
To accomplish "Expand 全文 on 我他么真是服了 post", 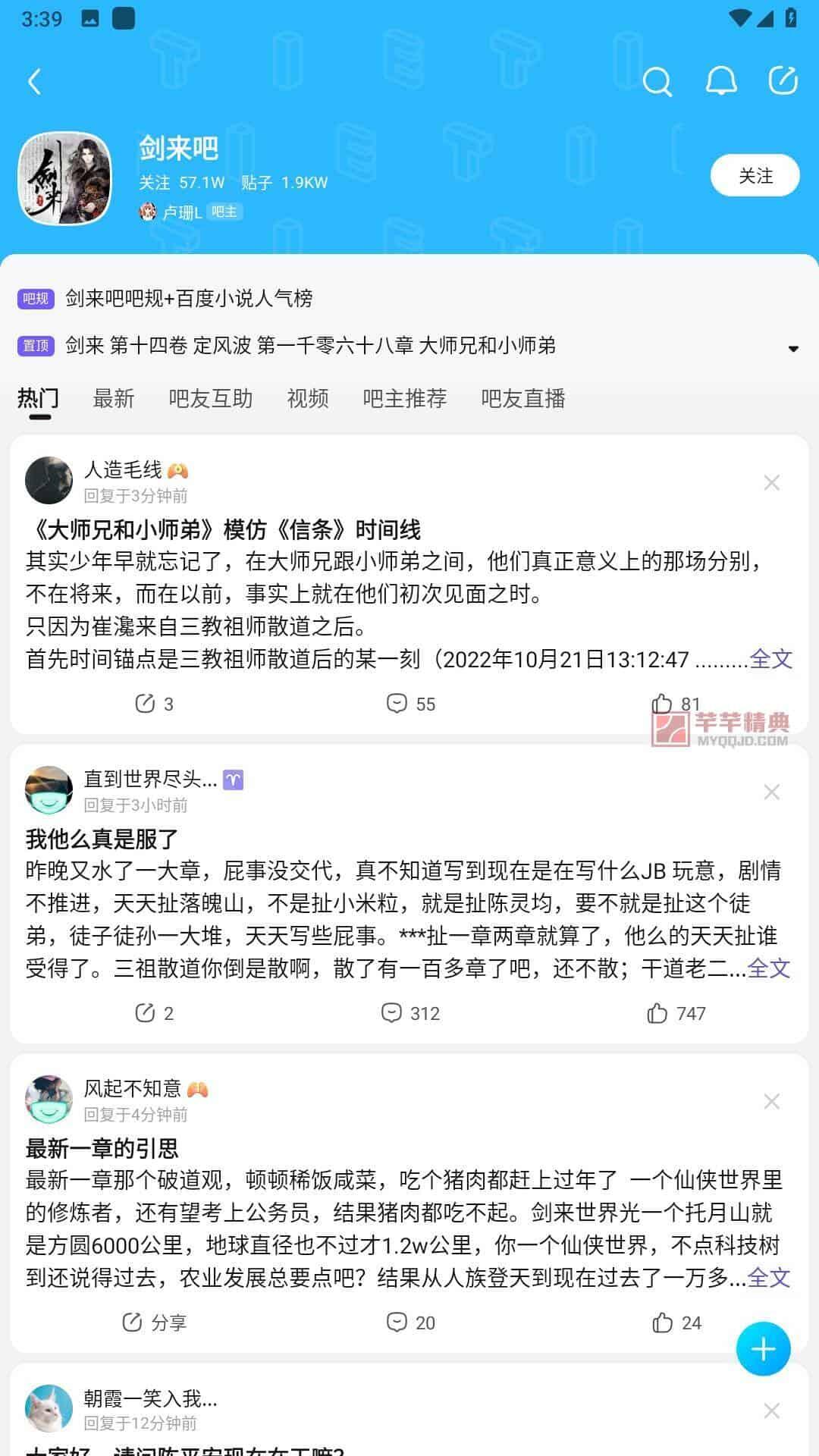I will click(769, 968).
